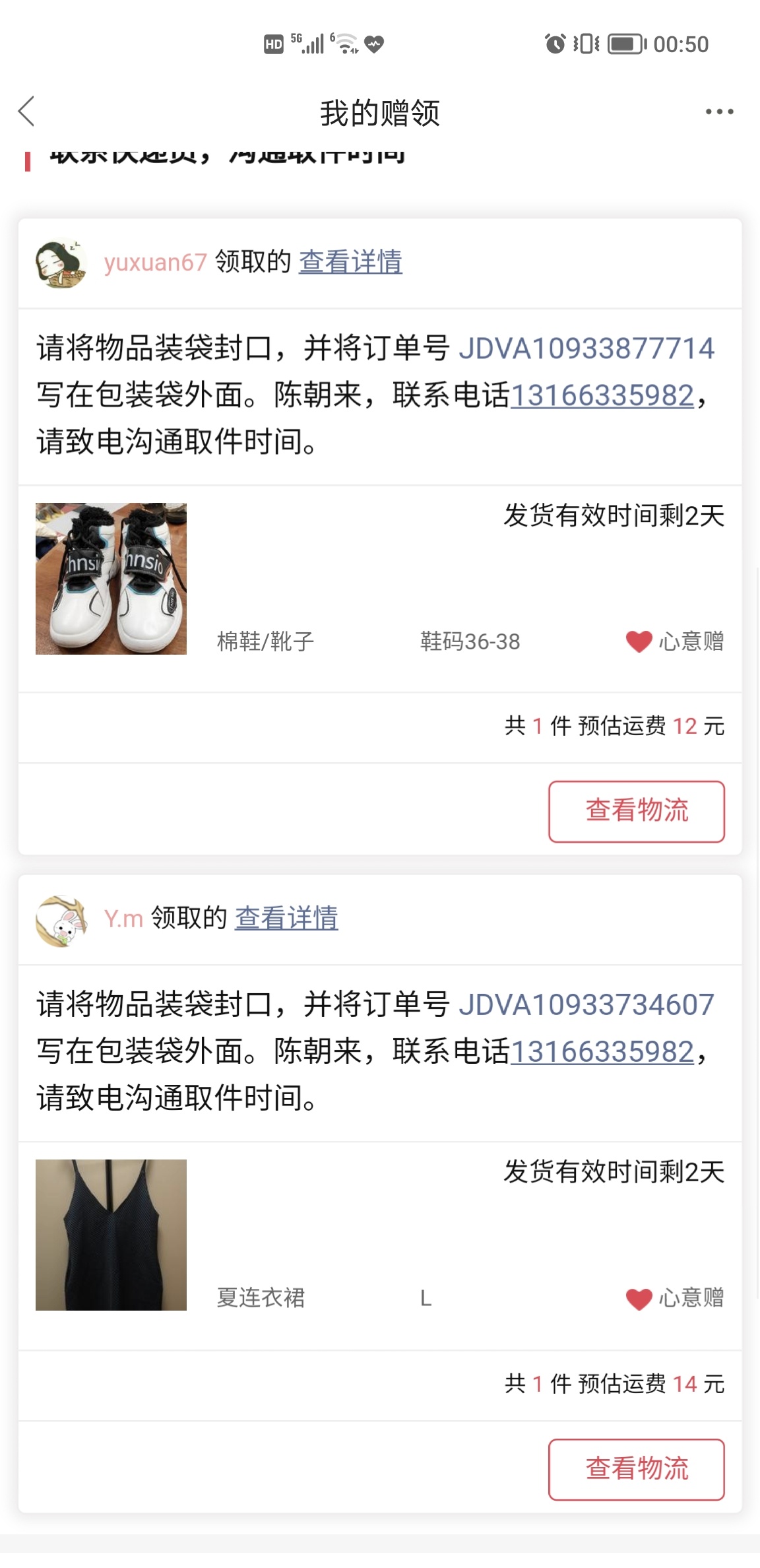Select order number JDVA10933877714

[x=586, y=348]
